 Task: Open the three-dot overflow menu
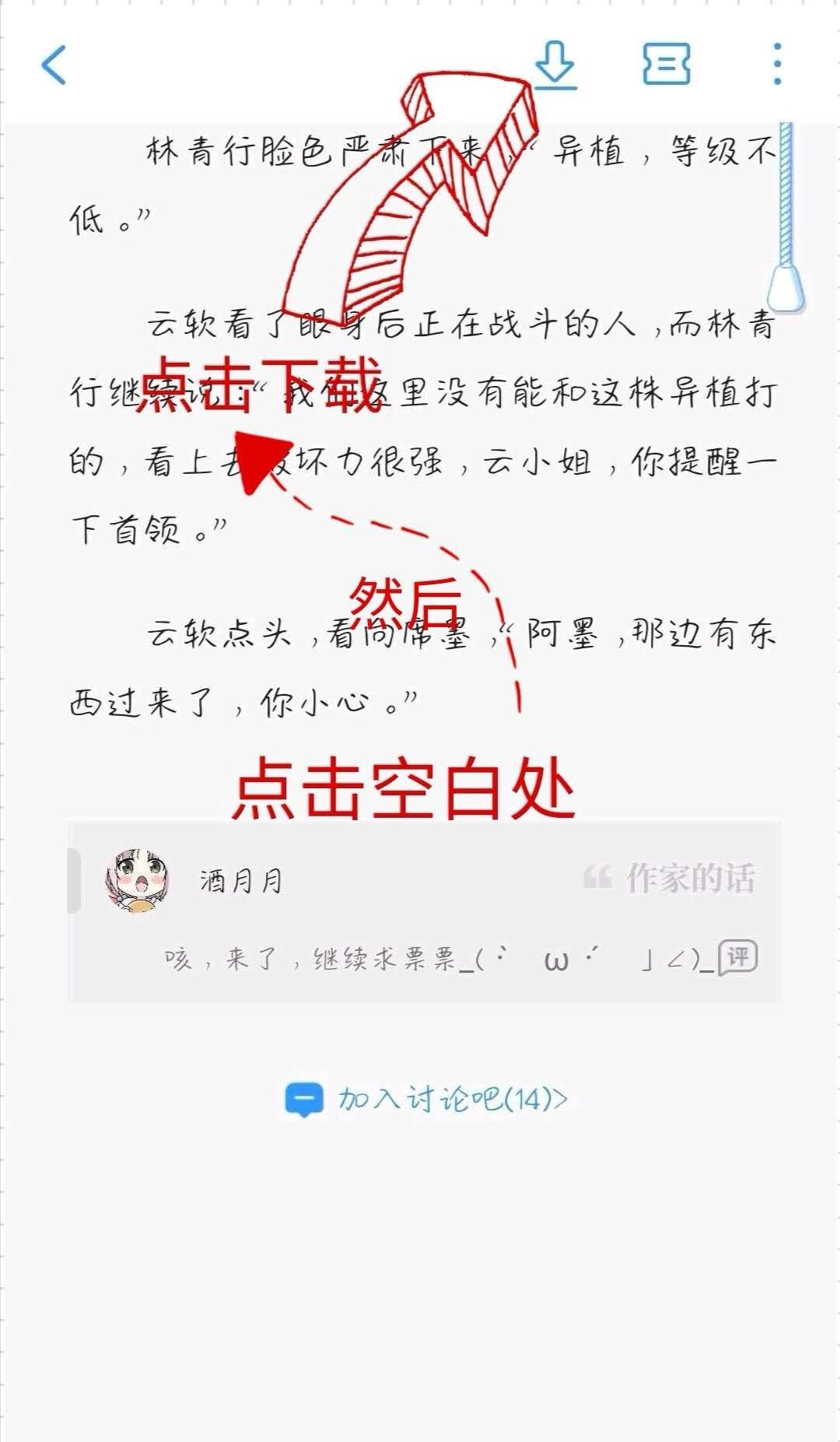click(x=777, y=64)
